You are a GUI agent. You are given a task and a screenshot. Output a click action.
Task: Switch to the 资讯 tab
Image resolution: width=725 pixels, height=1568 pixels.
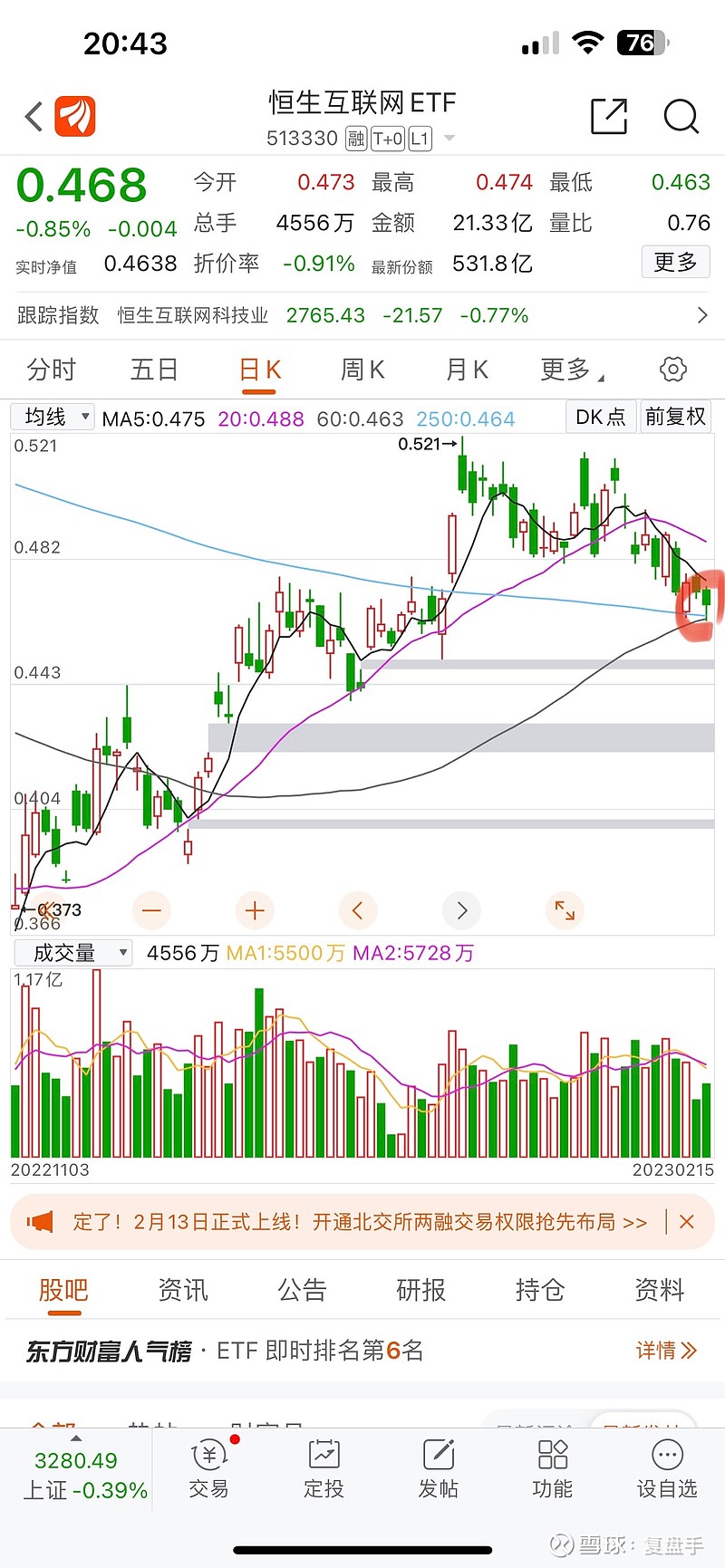[x=183, y=1290]
